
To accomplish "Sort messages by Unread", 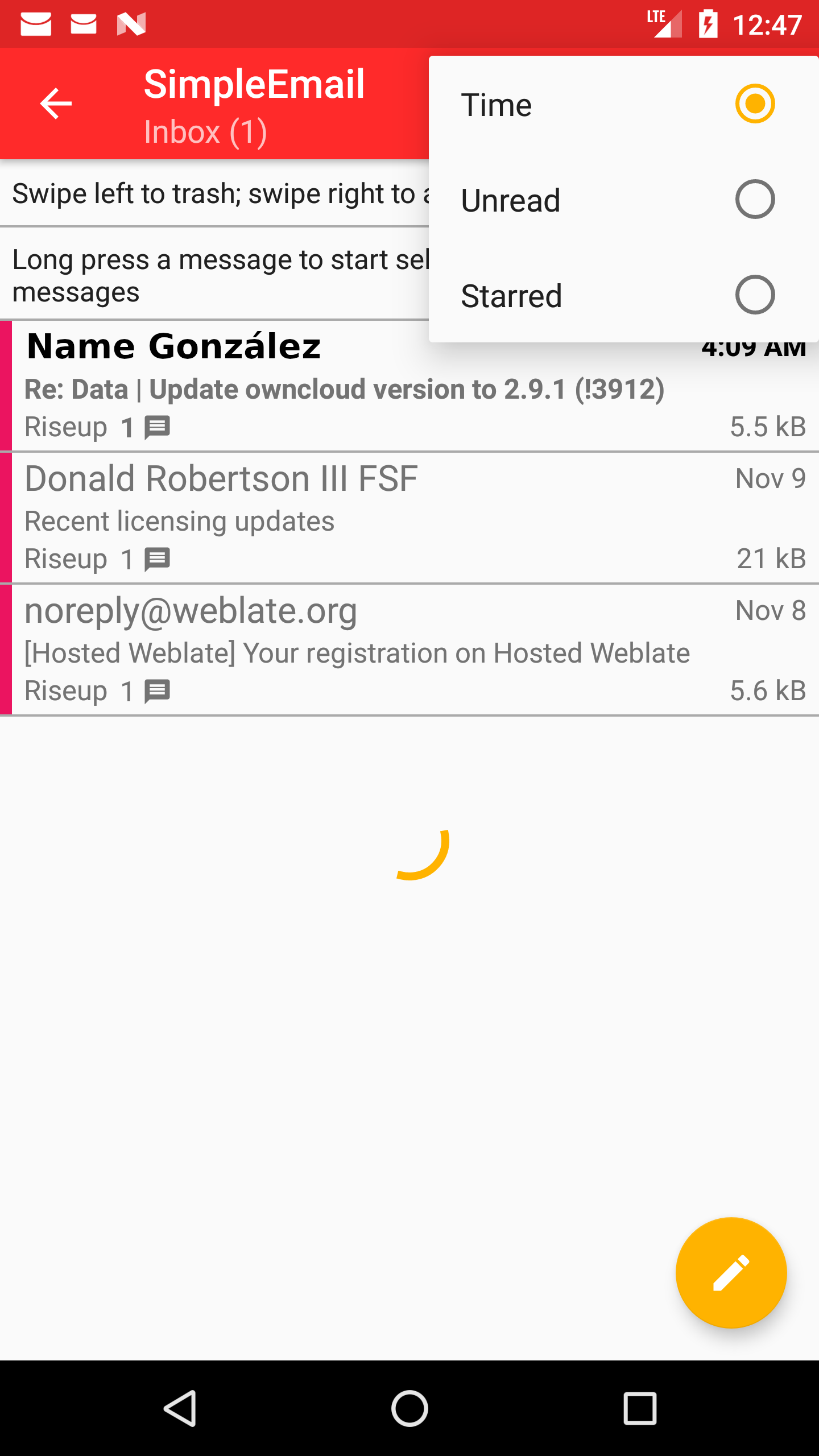I will tap(623, 200).
